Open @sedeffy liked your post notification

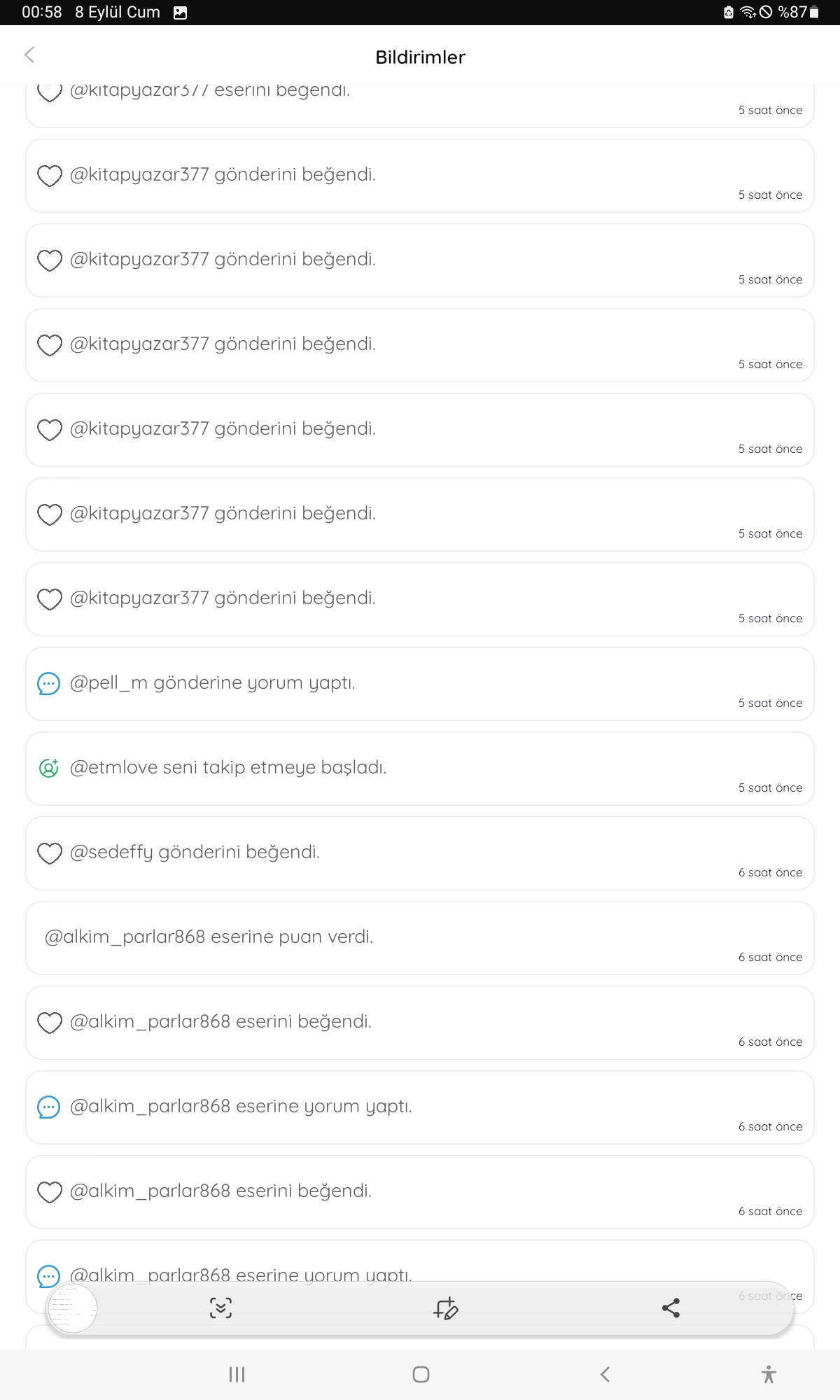(420, 853)
